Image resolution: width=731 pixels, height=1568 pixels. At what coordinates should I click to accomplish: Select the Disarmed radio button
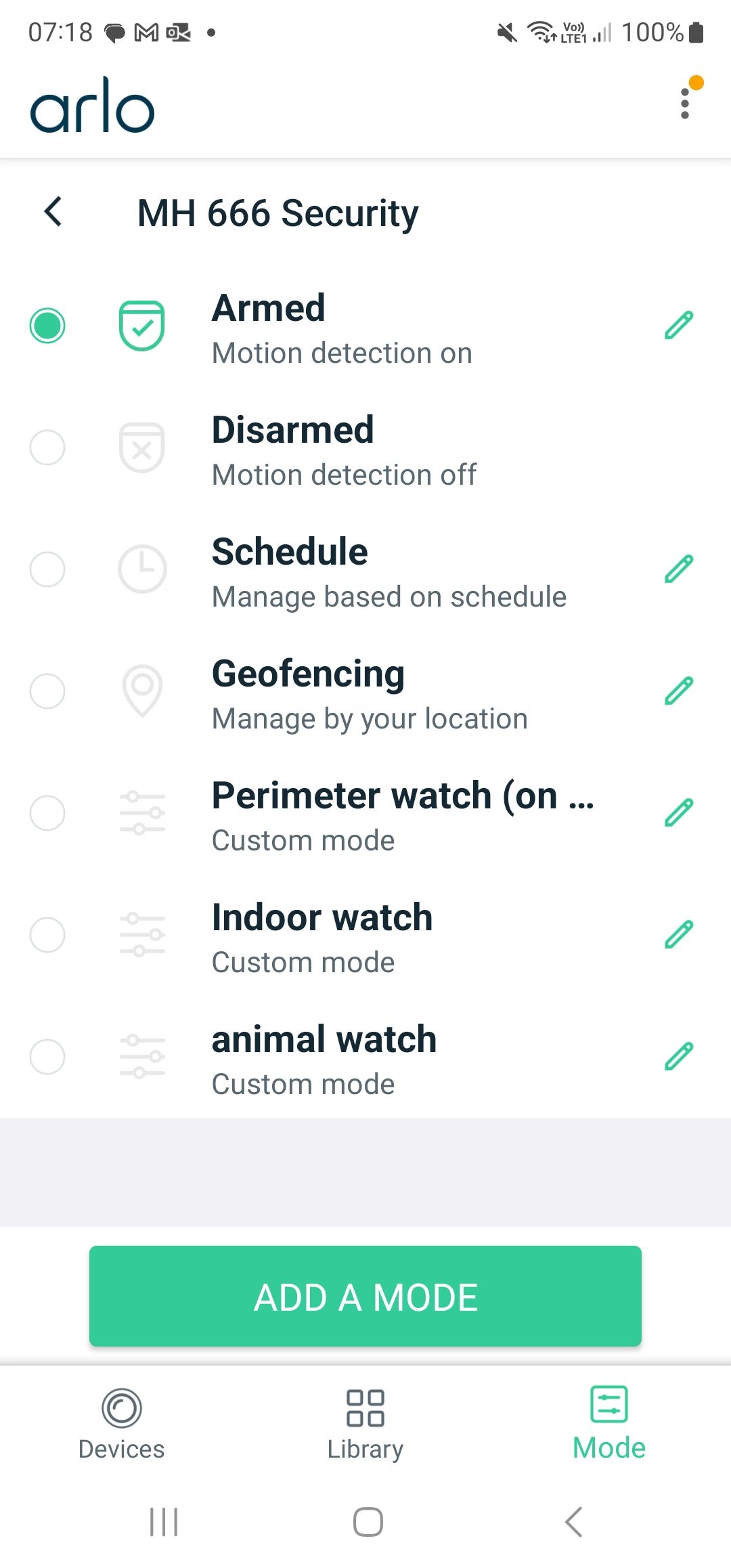[47, 448]
